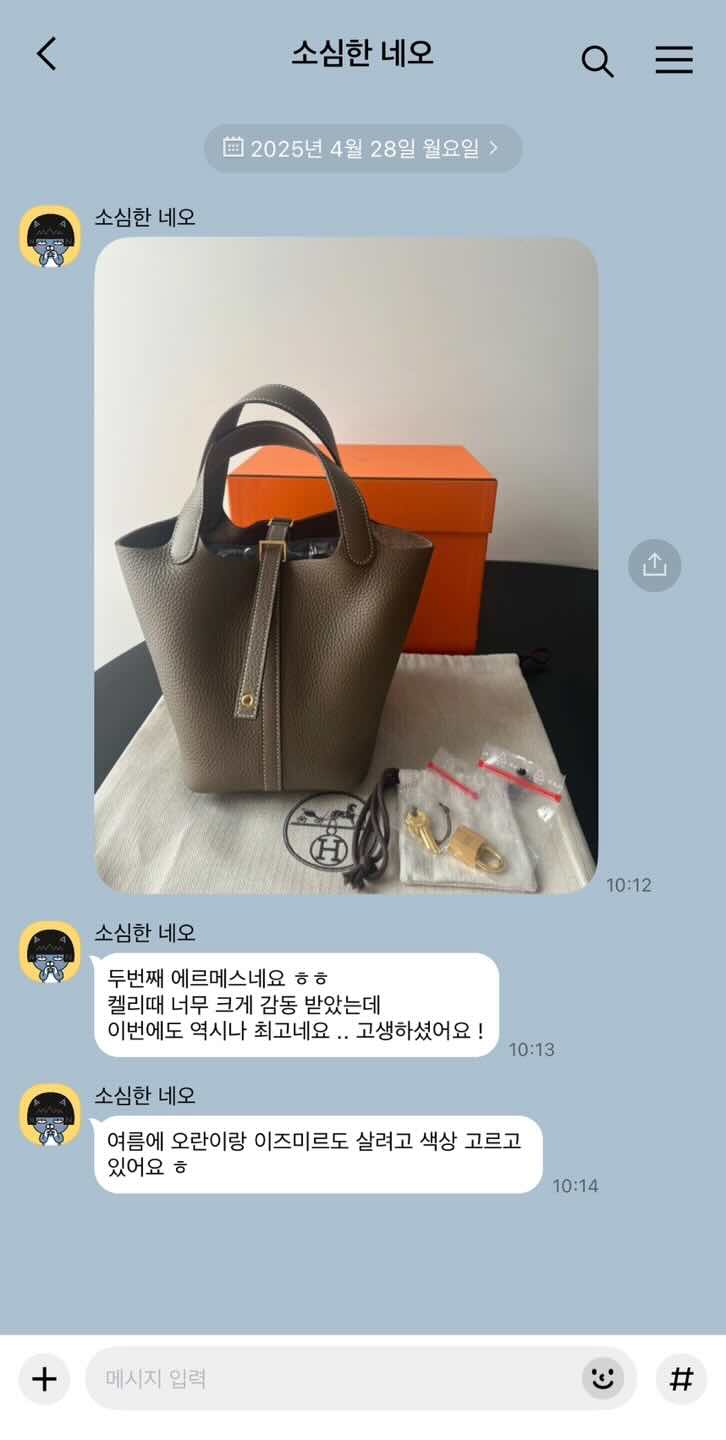Viewport: 726px width, 1440px height.
Task: Open the chat room menu
Action: 674,60
